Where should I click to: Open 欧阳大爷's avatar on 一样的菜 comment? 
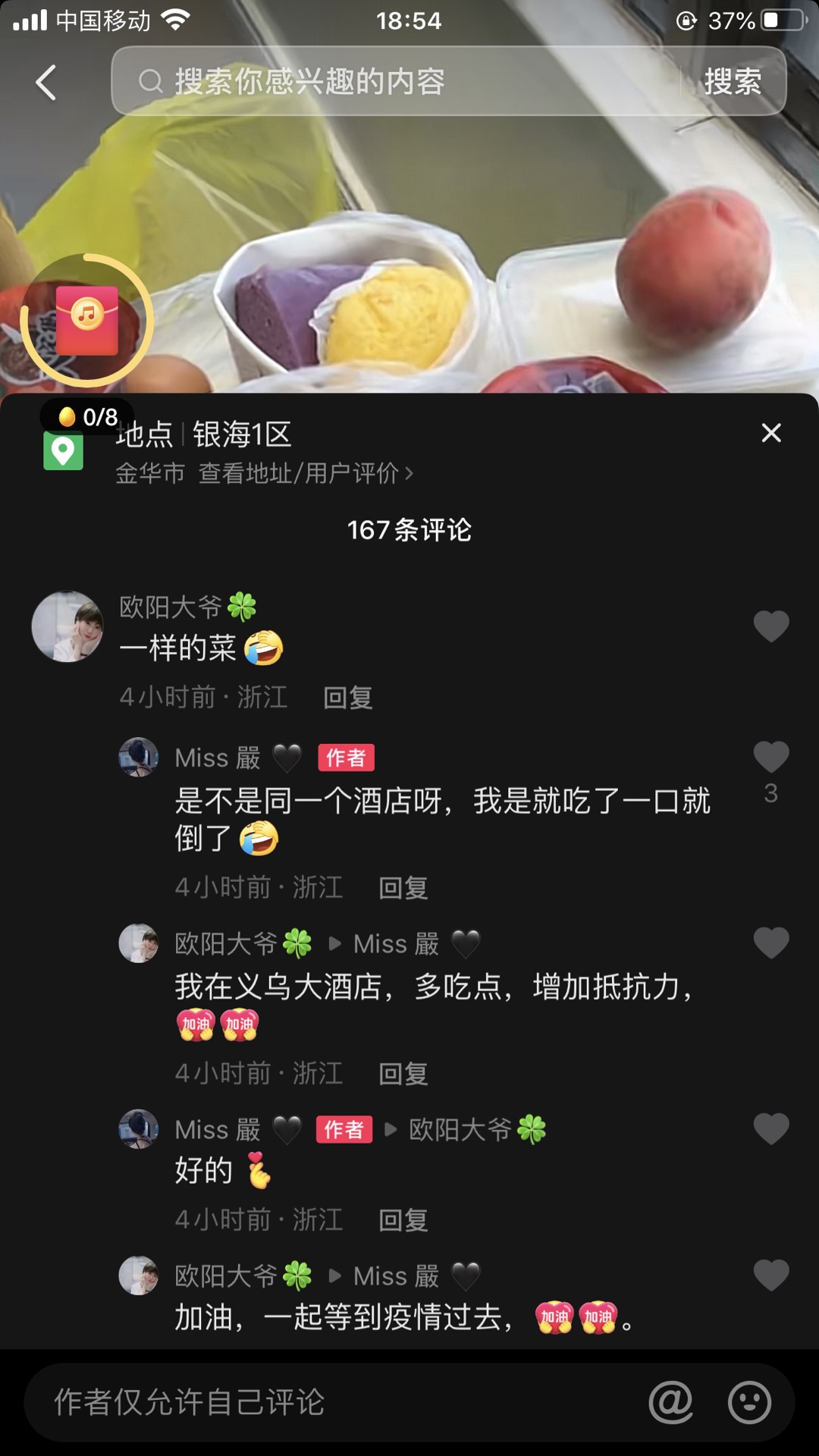click(67, 626)
